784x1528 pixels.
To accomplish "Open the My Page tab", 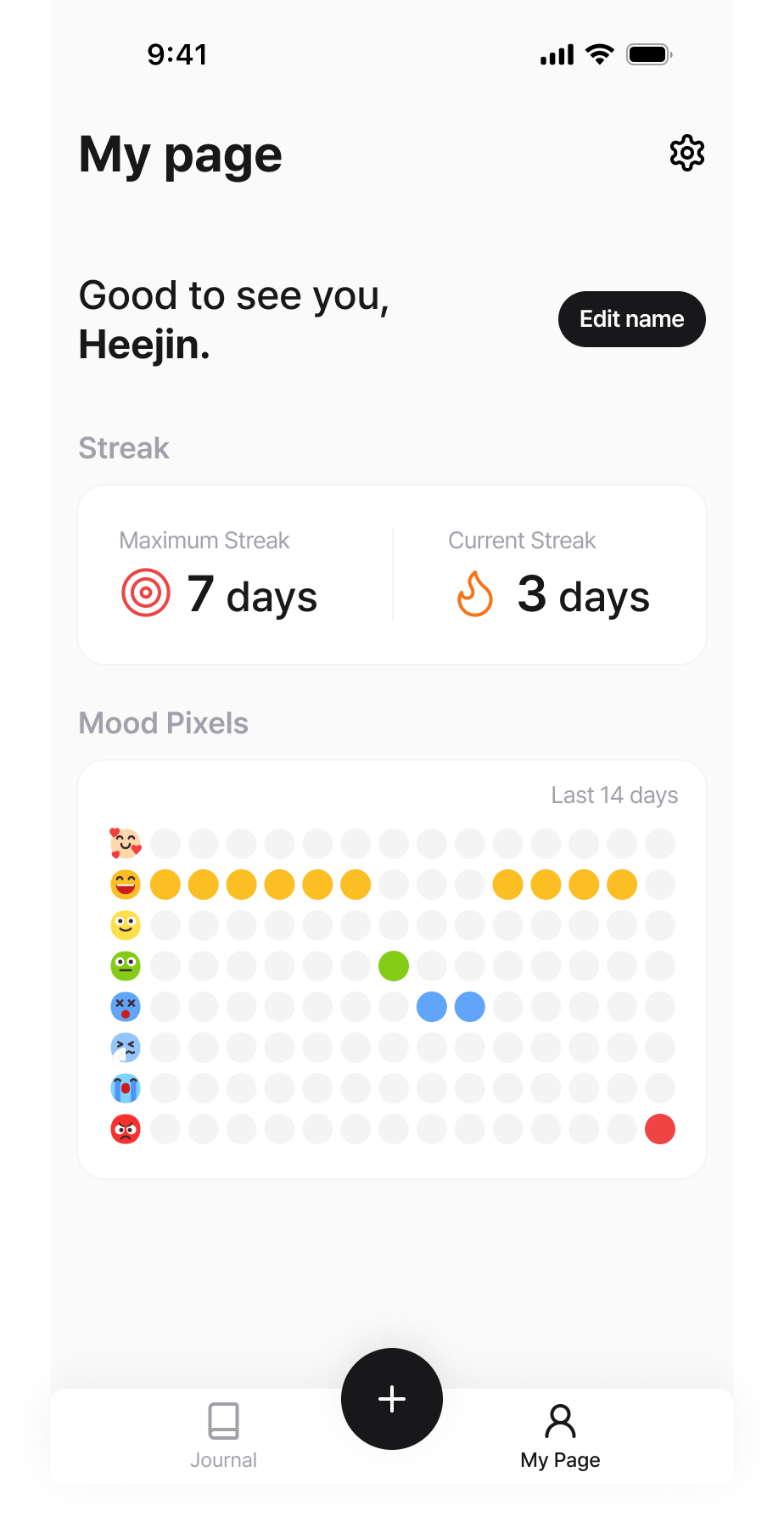I will coord(560,1435).
